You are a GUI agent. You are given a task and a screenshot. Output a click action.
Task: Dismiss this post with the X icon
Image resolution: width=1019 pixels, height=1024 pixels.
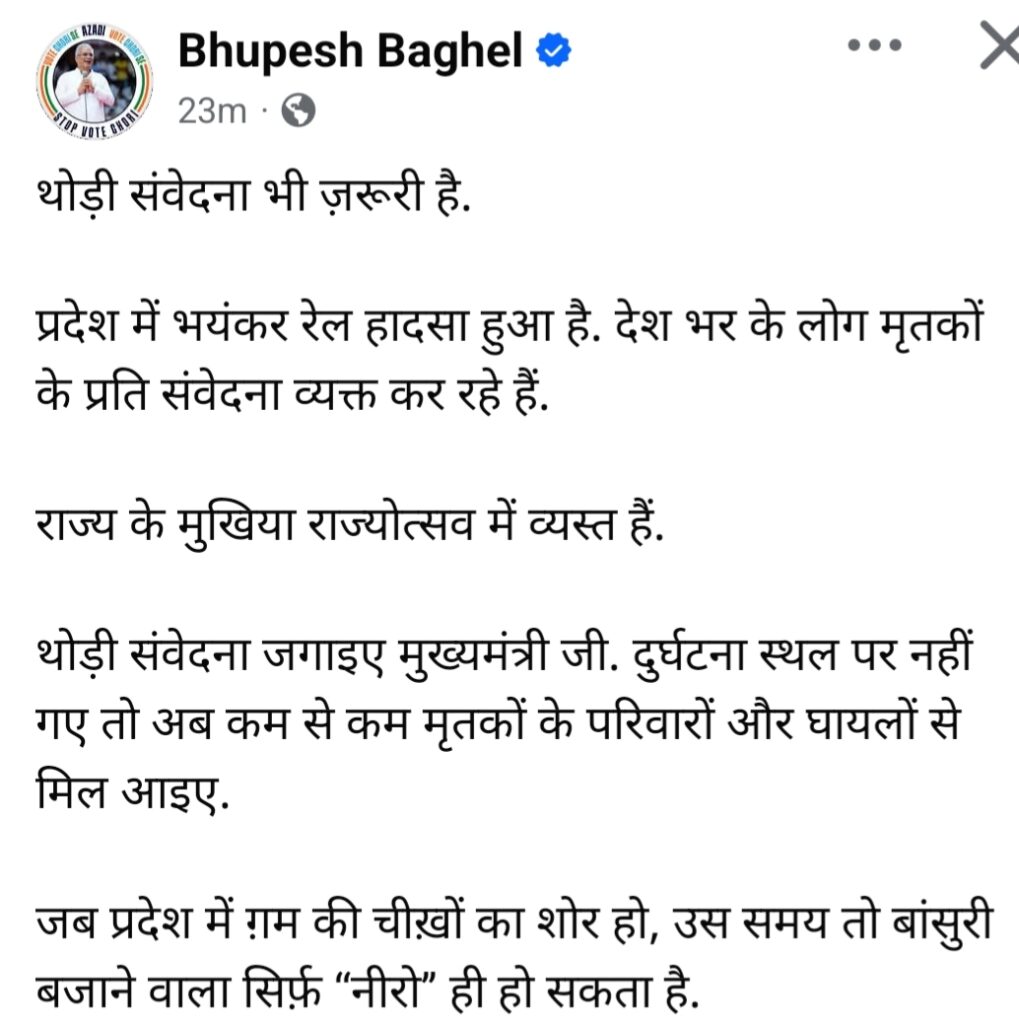point(997,47)
